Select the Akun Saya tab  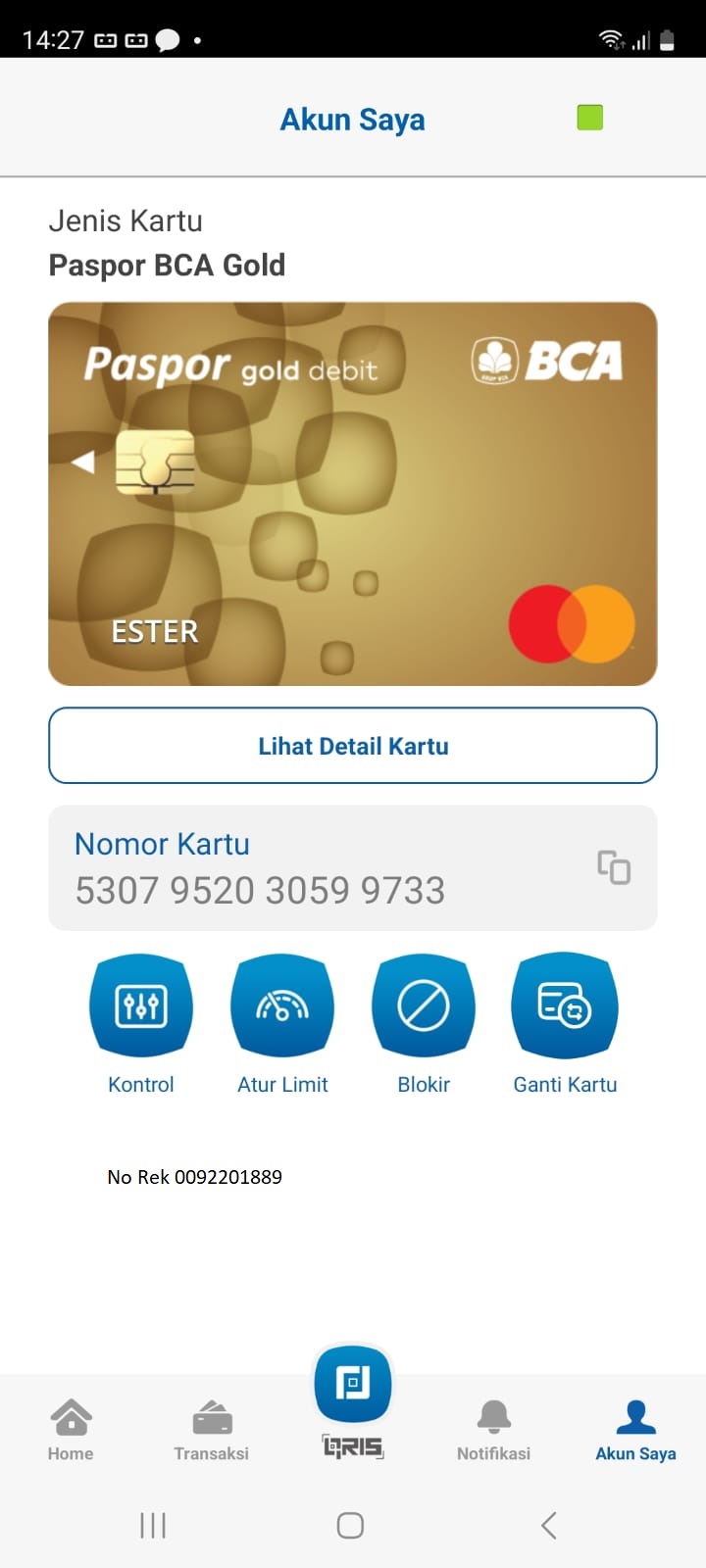[635, 1430]
